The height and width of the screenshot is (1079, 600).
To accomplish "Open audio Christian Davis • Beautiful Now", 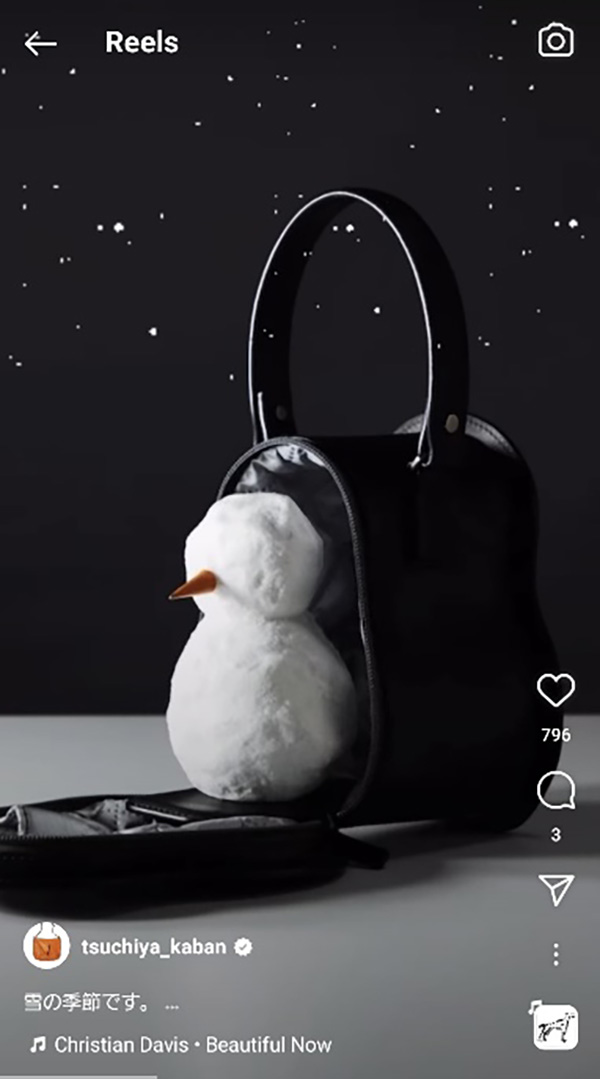I will click(192, 1045).
